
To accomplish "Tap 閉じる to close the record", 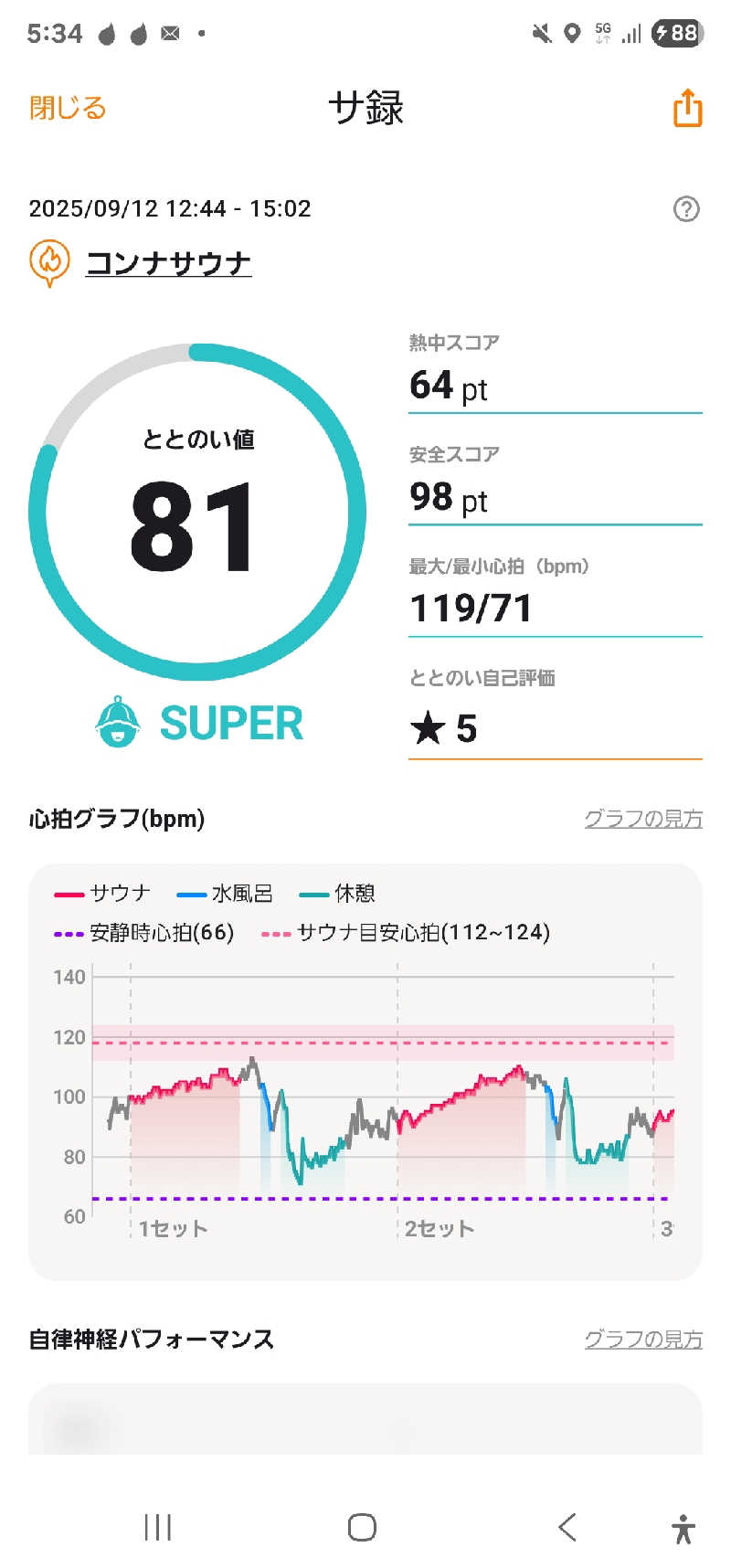I will (x=67, y=108).
